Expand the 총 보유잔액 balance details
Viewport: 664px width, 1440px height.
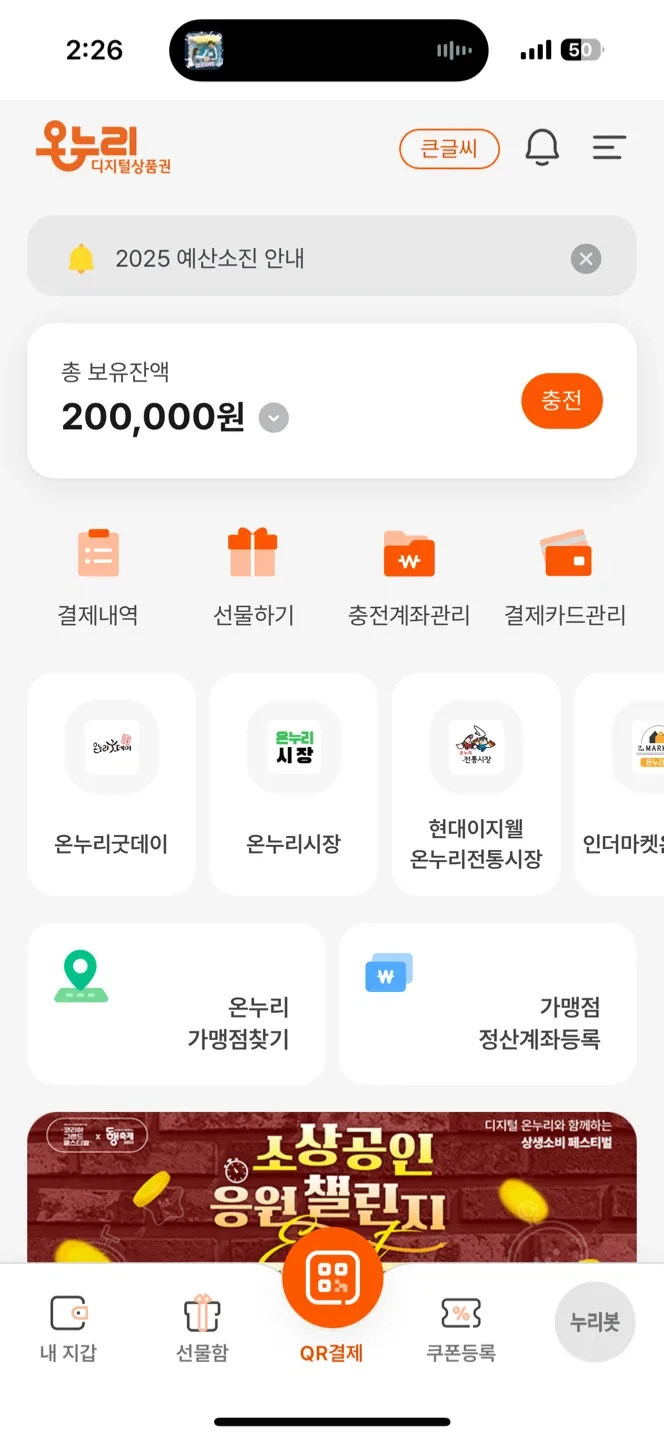click(274, 417)
